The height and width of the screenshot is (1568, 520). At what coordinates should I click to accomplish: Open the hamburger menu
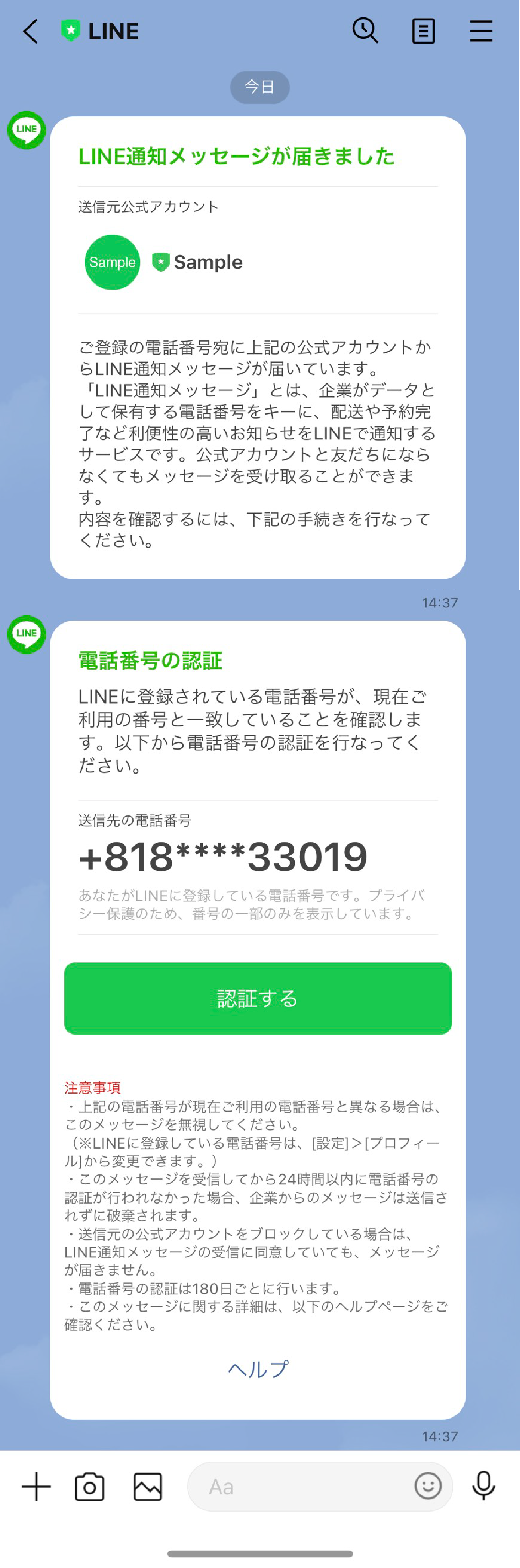(x=481, y=31)
